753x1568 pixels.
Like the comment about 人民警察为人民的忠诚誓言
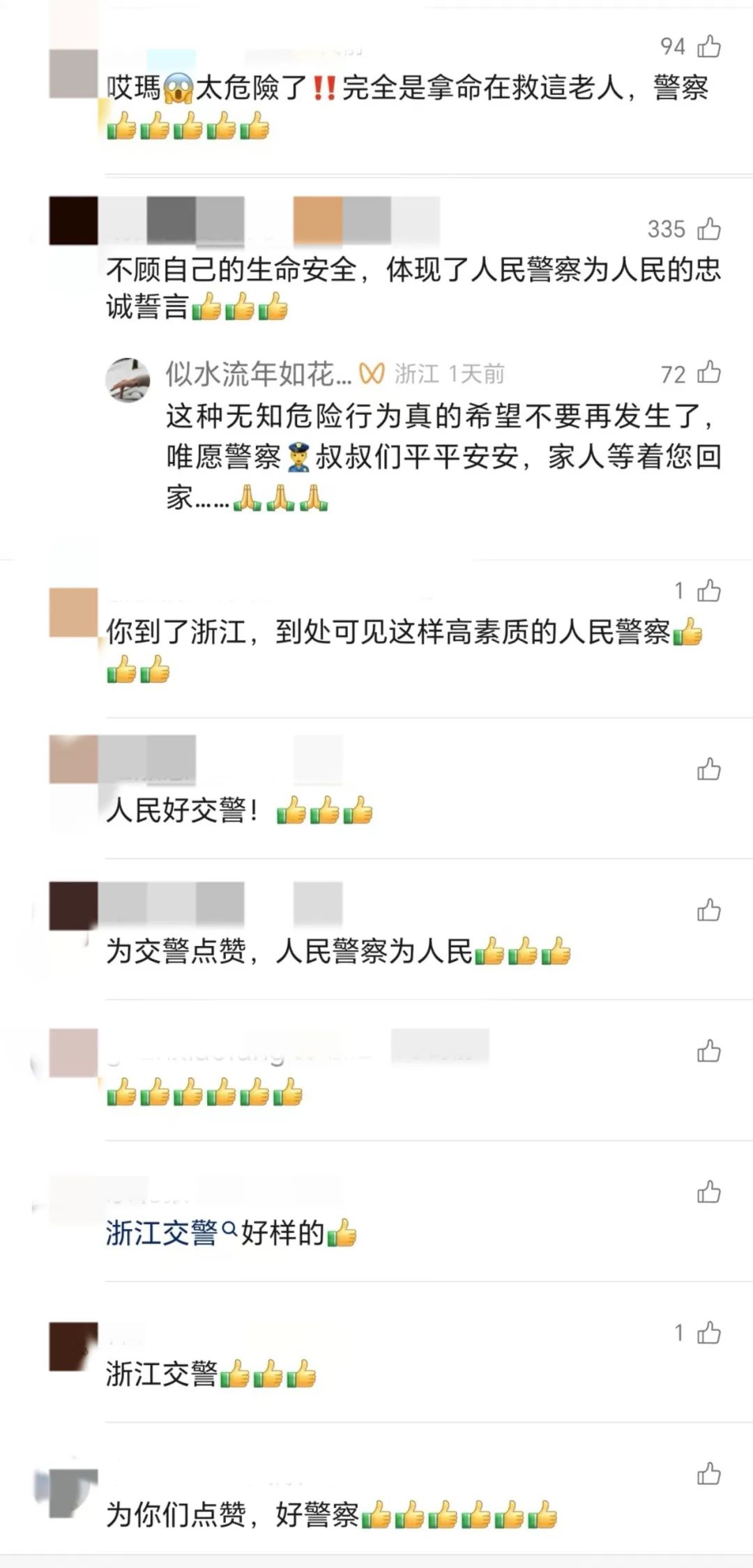pyautogui.click(x=708, y=229)
